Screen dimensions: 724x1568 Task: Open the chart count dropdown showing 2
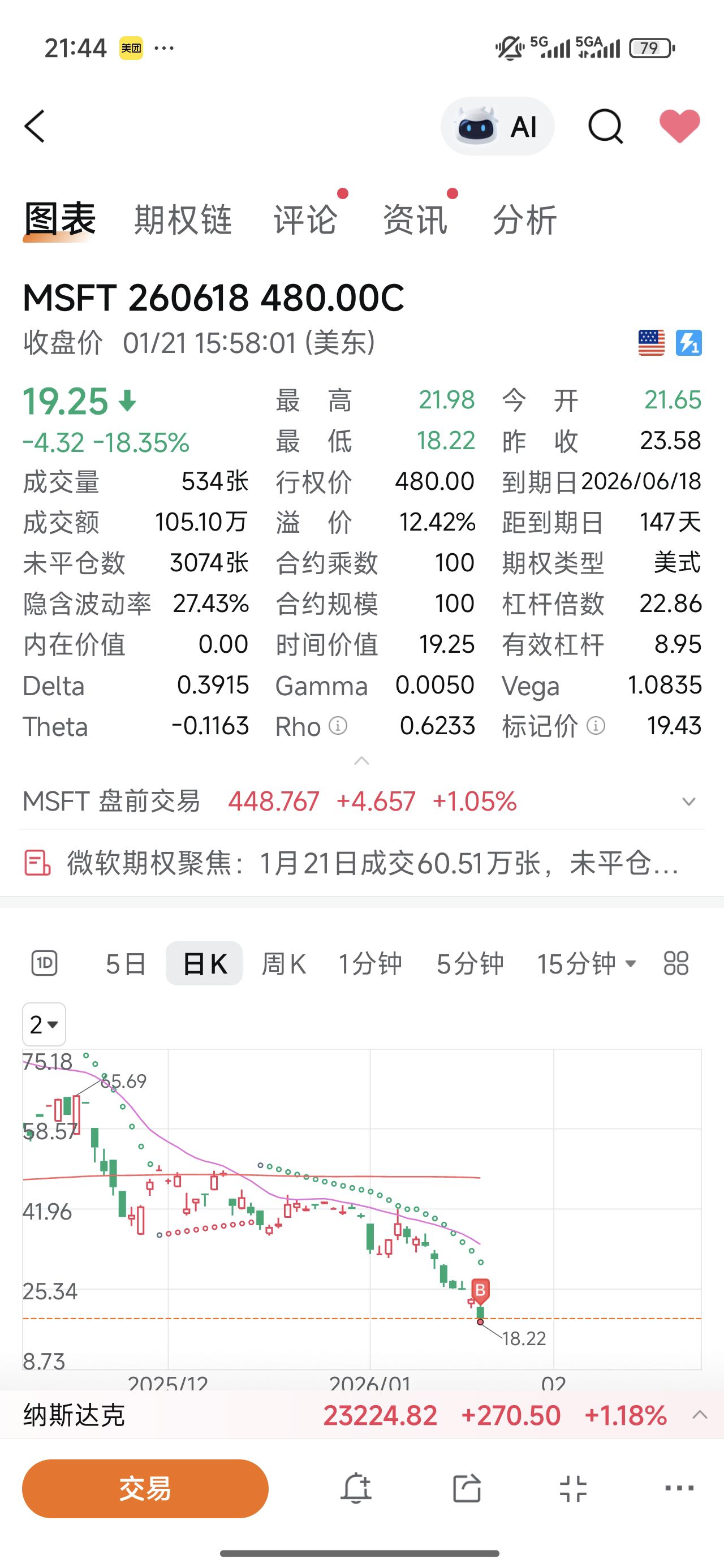click(x=44, y=1024)
